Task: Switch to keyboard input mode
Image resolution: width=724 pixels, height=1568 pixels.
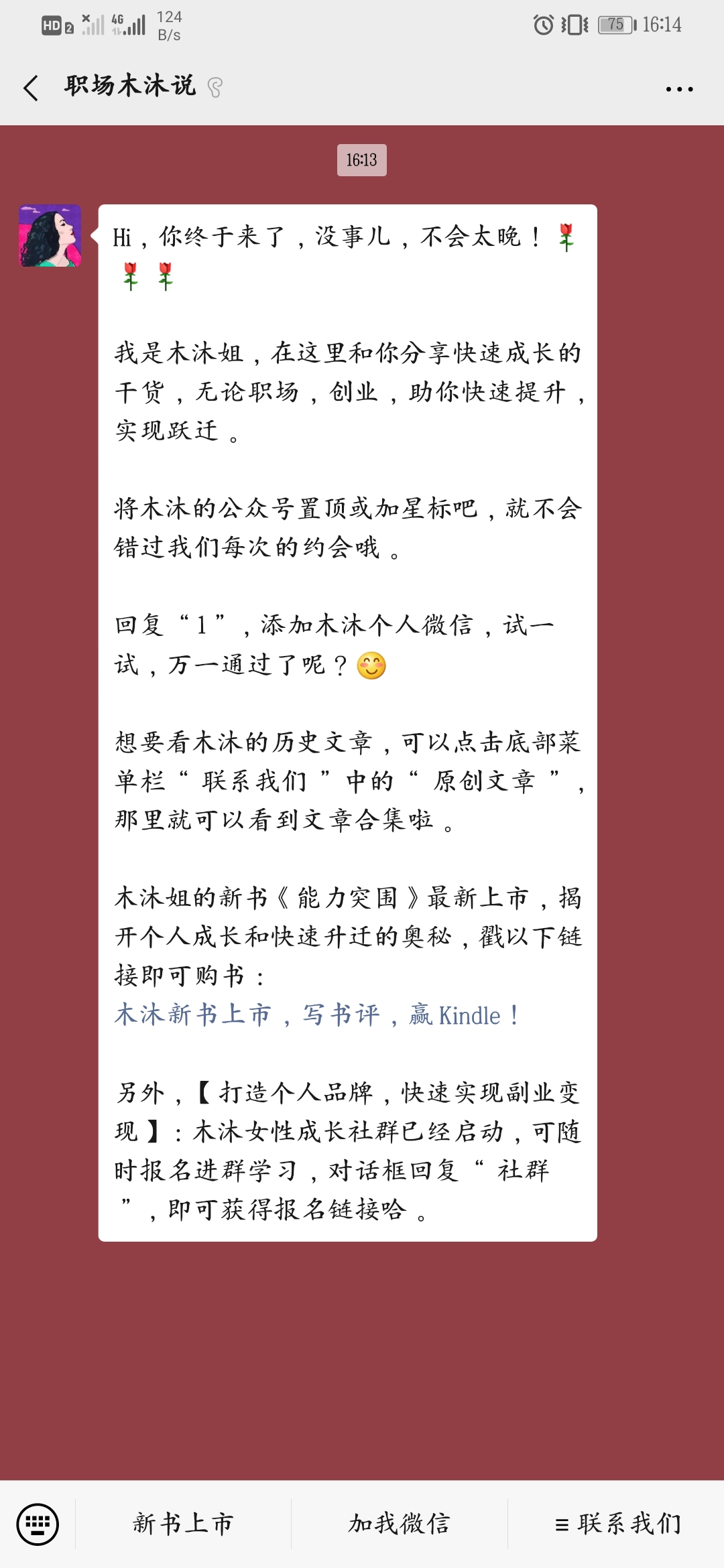Action: (x=38, y=1524)
